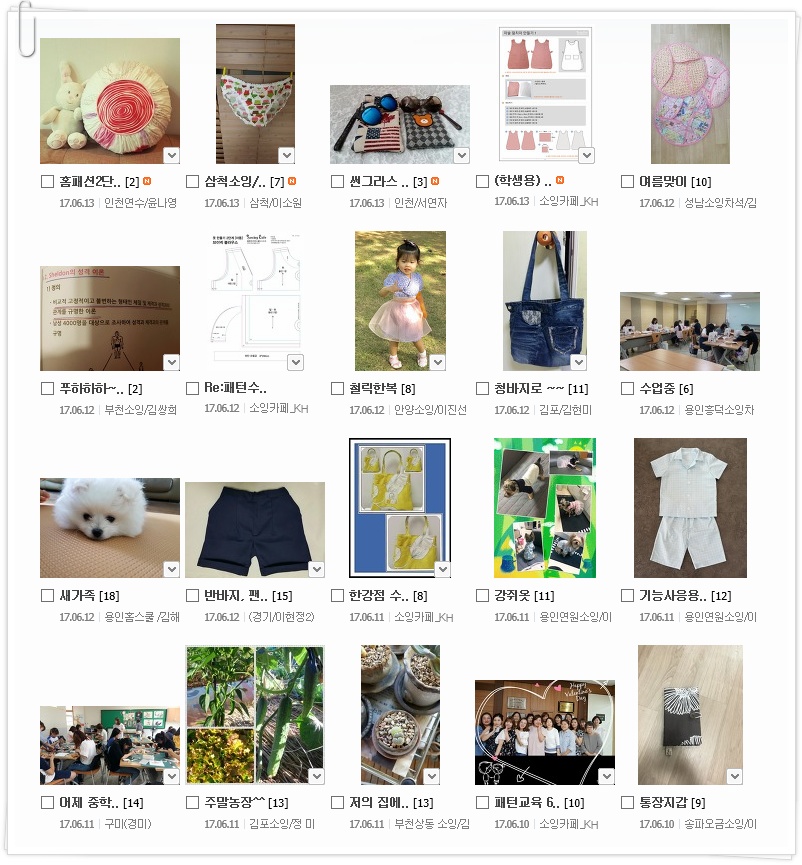Open the 홈패션2단.. post thumbnail
The height and width of the screenshot is (865, 802).
click(110, 100)
